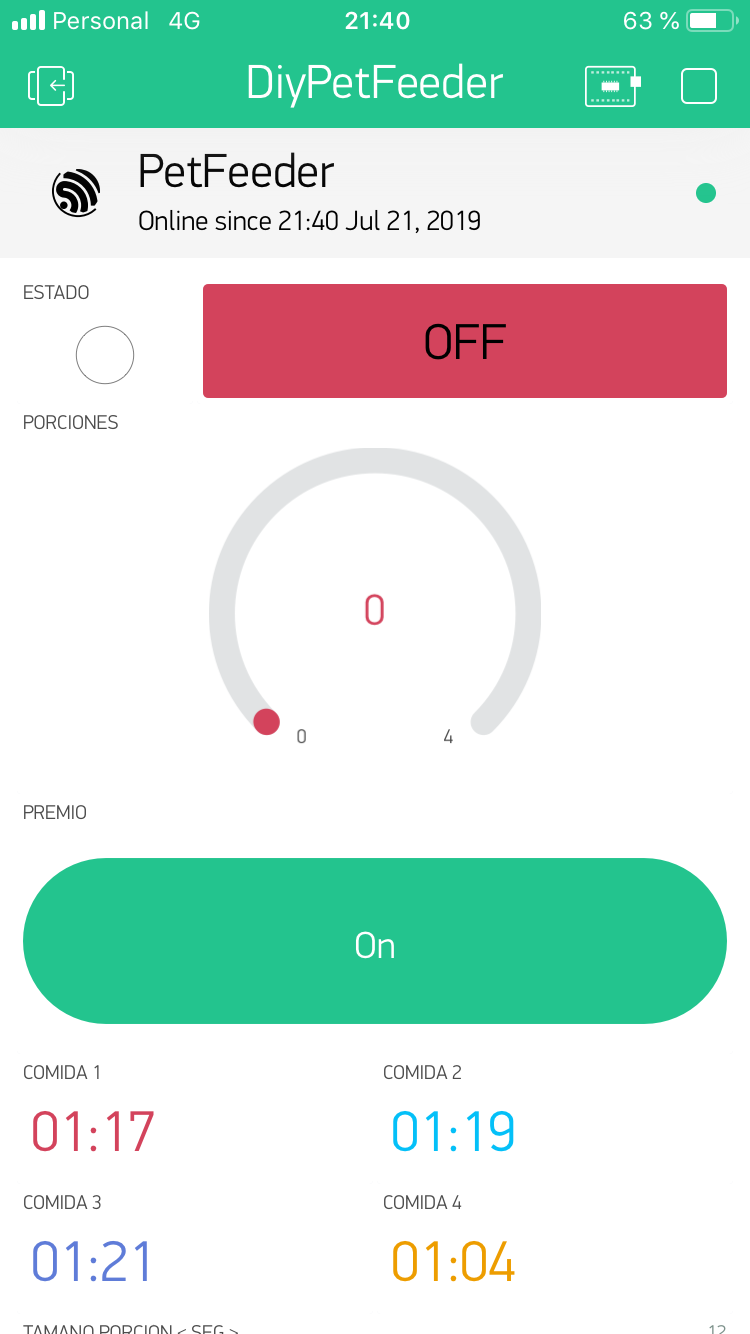Viewport: 750px width, 1334px height.
Task: Toggle the red OFF button
Action: (x=465, y=341)
